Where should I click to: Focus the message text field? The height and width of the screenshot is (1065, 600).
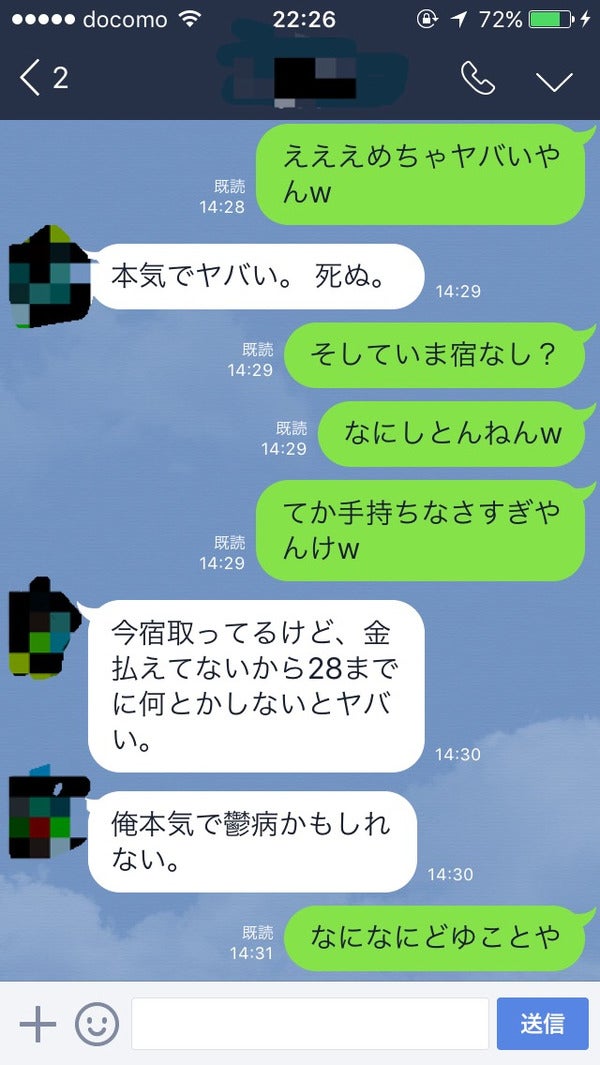[x=310, y=1024]
